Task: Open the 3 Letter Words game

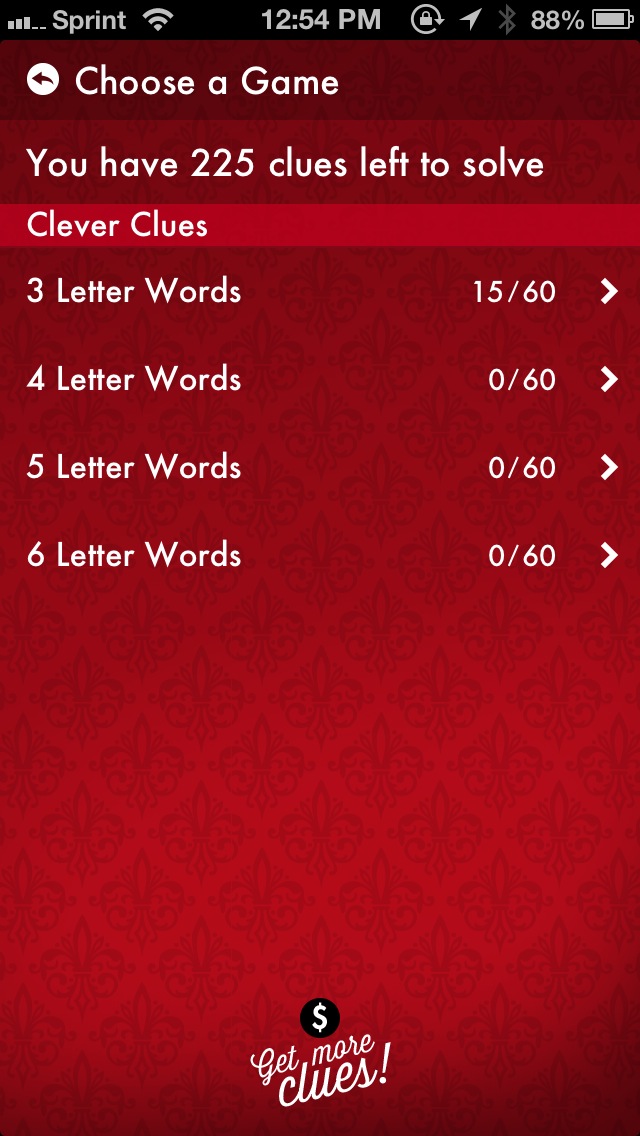Action: point(320,292)
